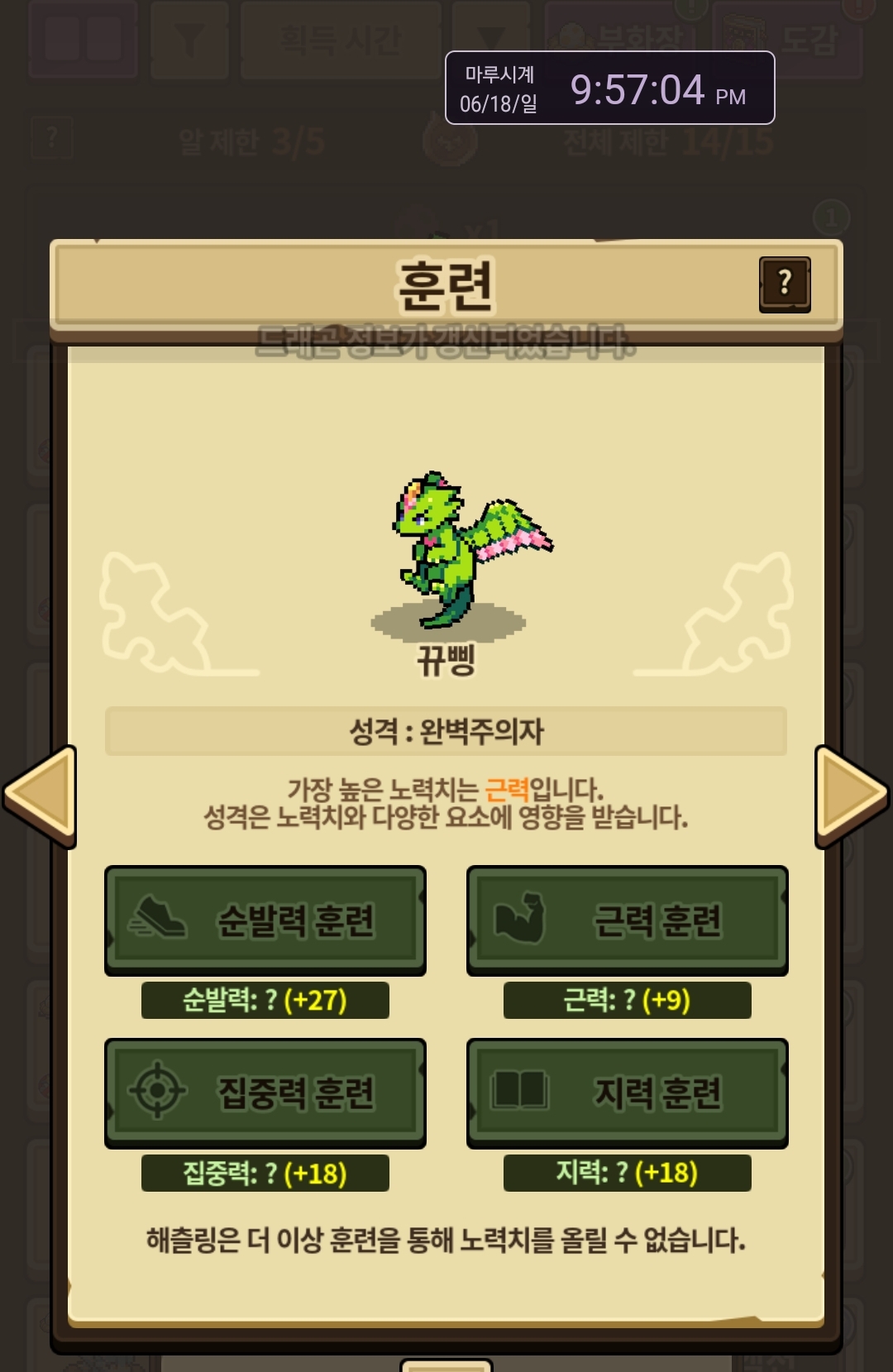The height and width of the screenshot is (1372, 893).
Task: Select 순발력 훈련 button
Action: point(265,920)
